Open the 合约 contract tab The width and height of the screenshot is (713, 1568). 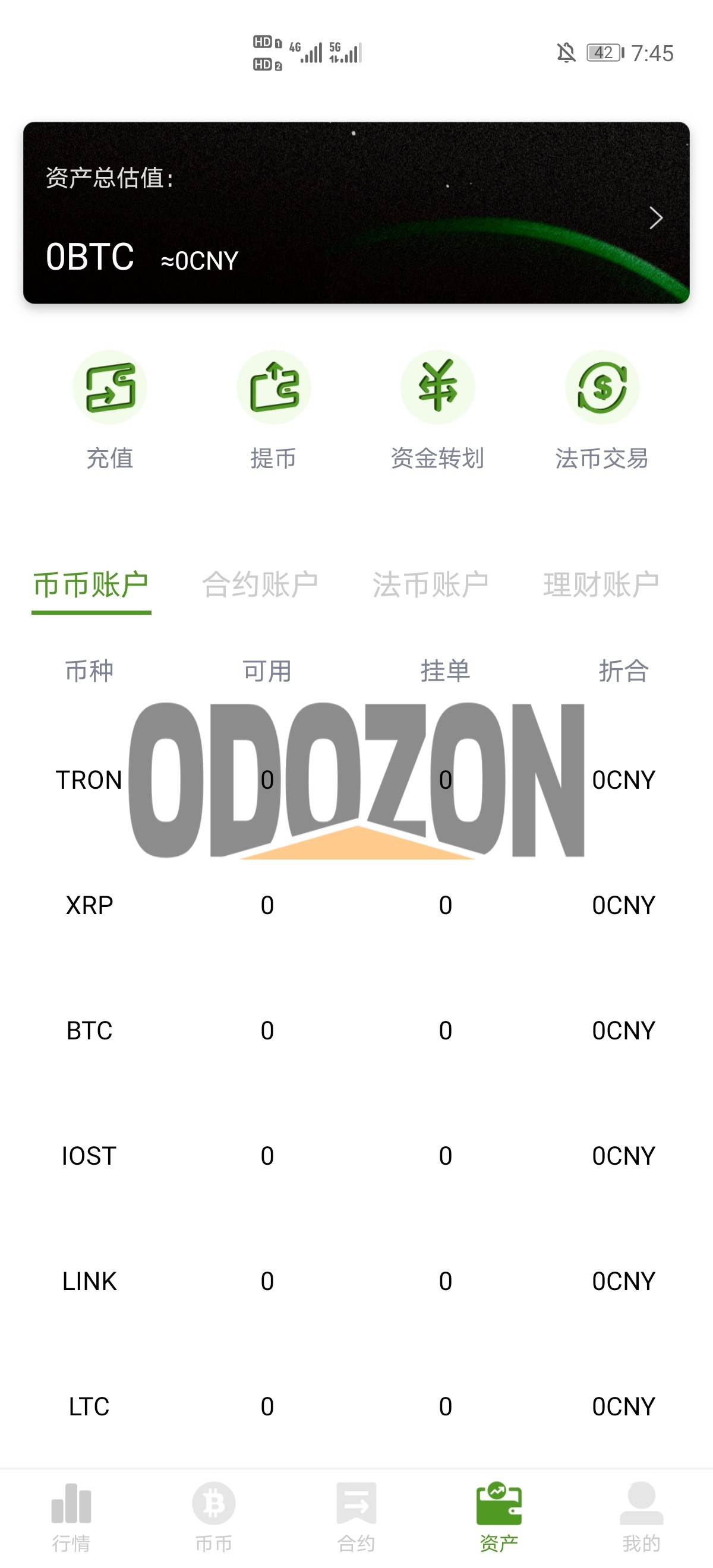tap(356, 1517)
